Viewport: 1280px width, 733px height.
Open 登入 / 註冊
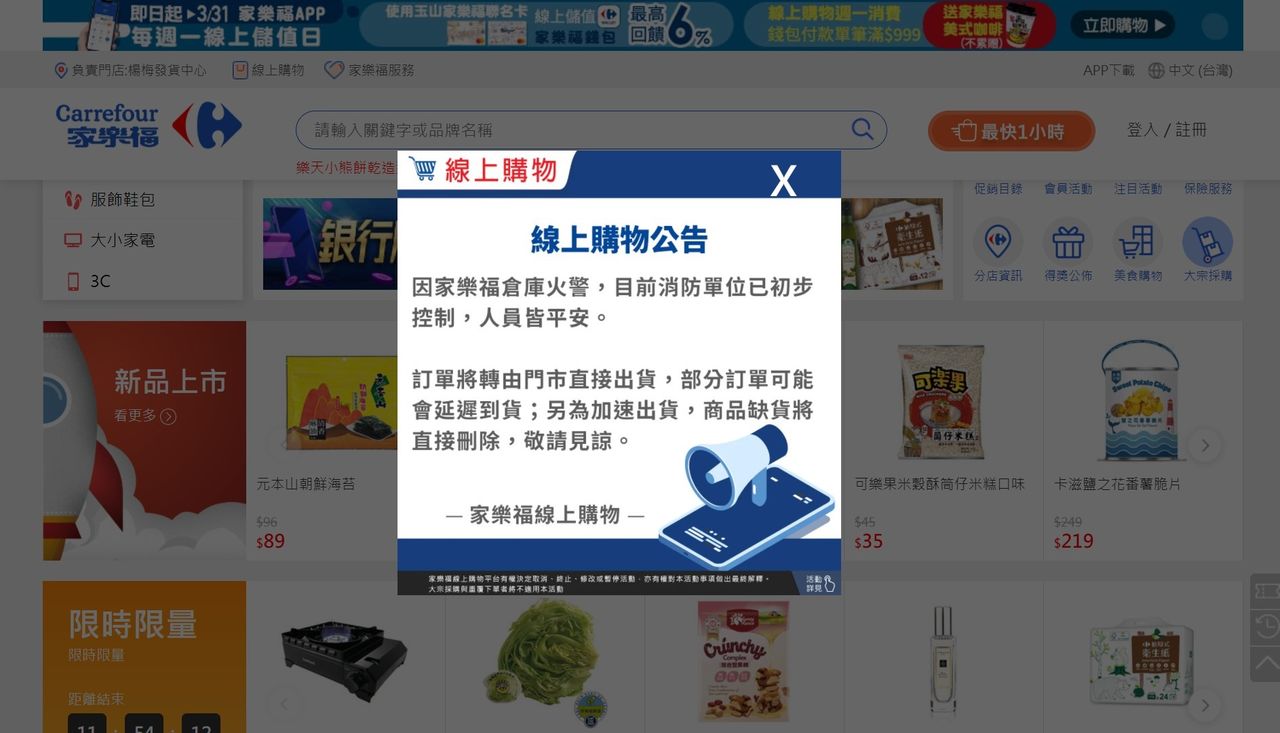pyautogui.click(x=1166, y=130)
